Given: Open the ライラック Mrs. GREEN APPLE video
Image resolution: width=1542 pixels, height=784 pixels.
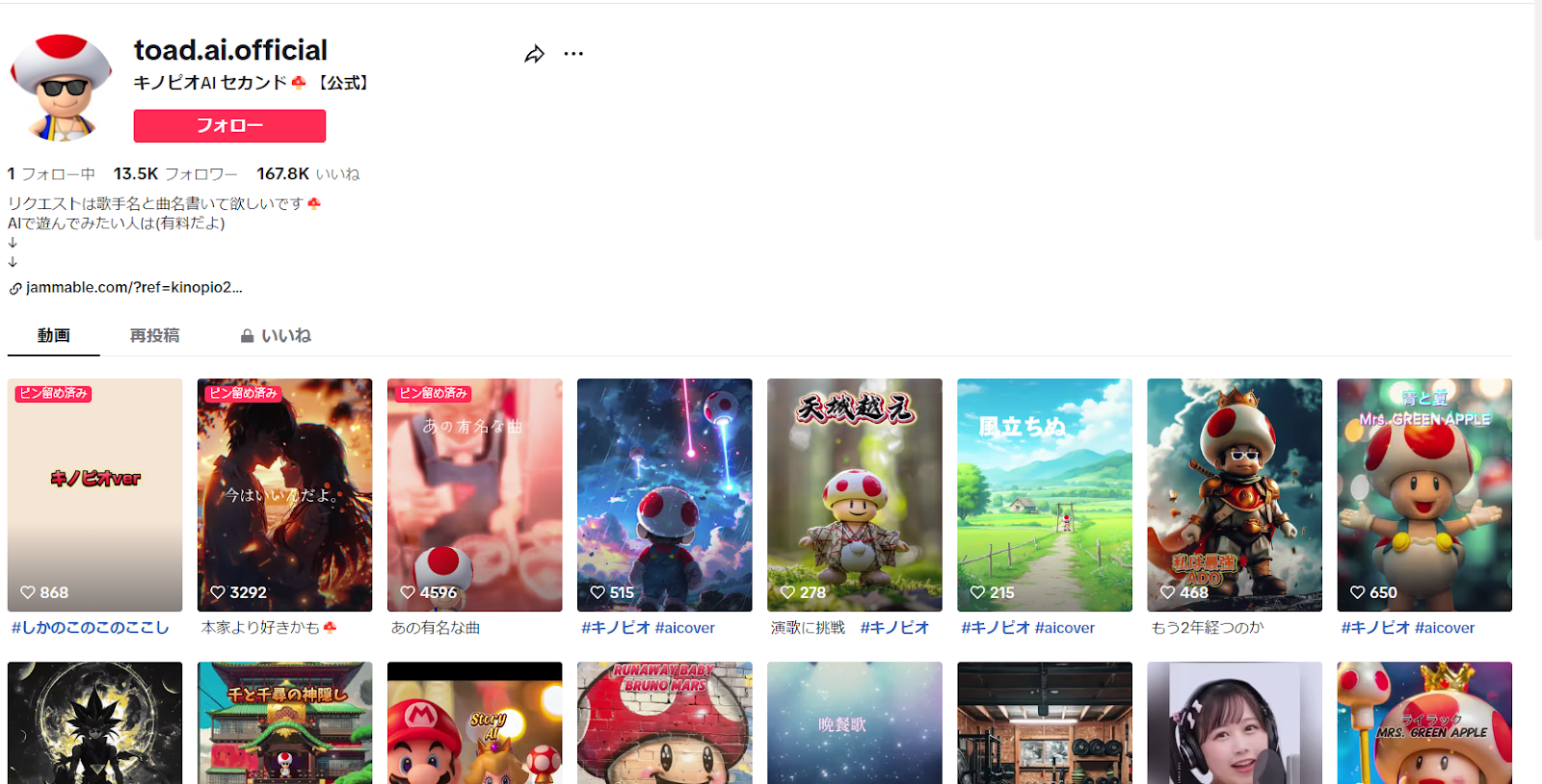Looking at the screenshot, I should (1423, 722).
